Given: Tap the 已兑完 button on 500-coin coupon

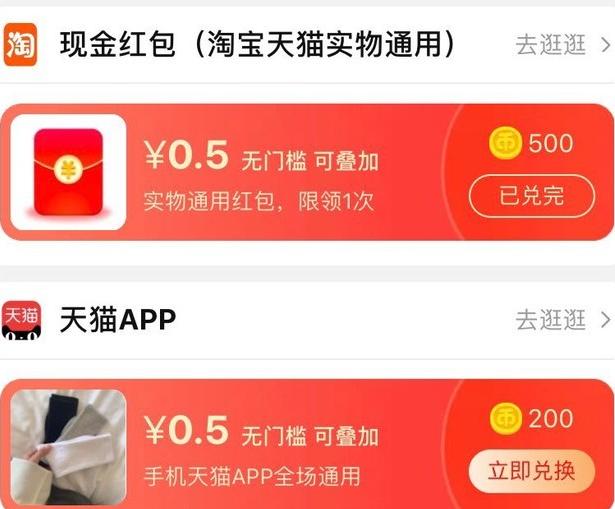Looking at the screenshot, I should pos(531,195).
